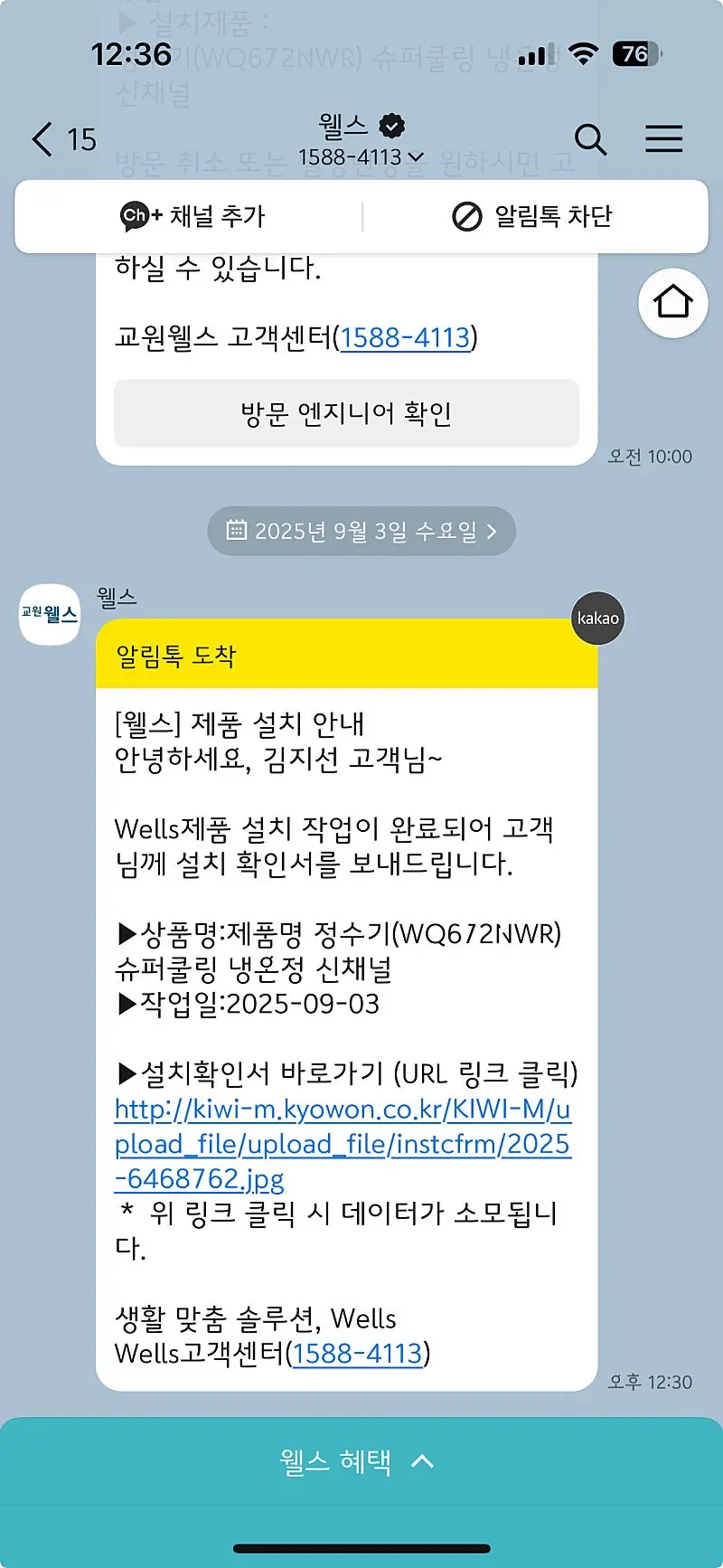The height and width of the screenshot is (1568, 723).
Task: Open the channel home icon
Action: tap(672, 303)
